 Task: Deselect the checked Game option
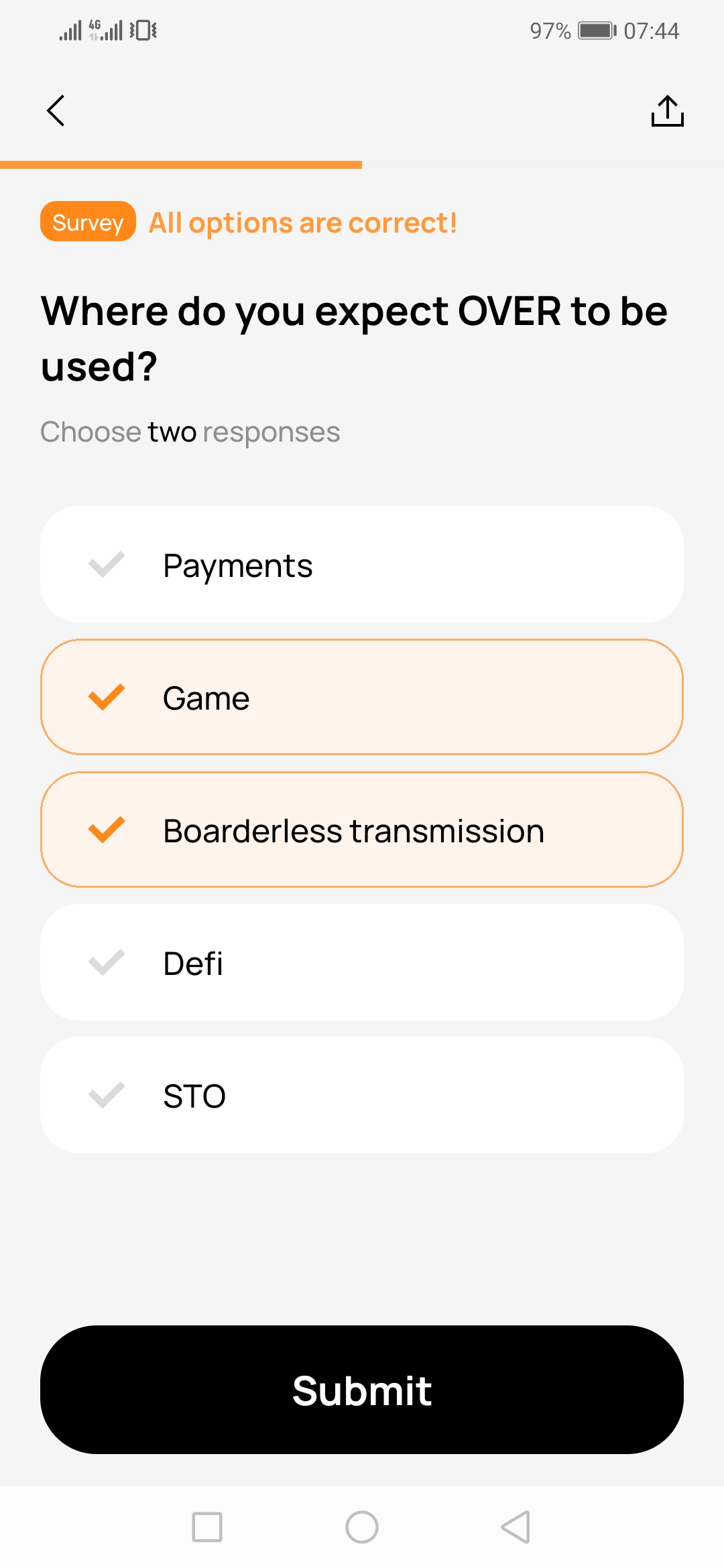[x=362, y=697]
